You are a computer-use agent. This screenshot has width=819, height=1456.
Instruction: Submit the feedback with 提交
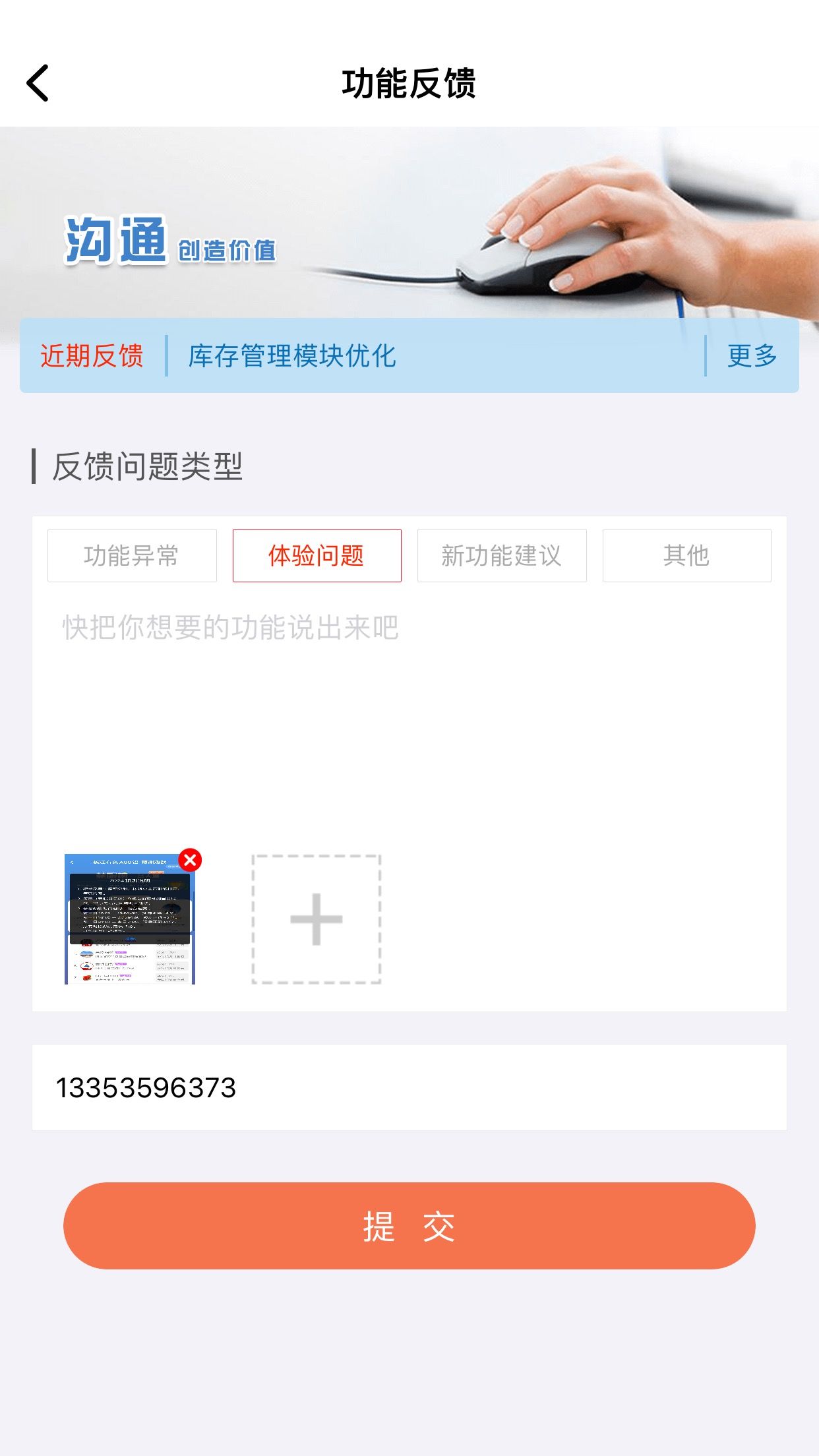pos(409,1226)
